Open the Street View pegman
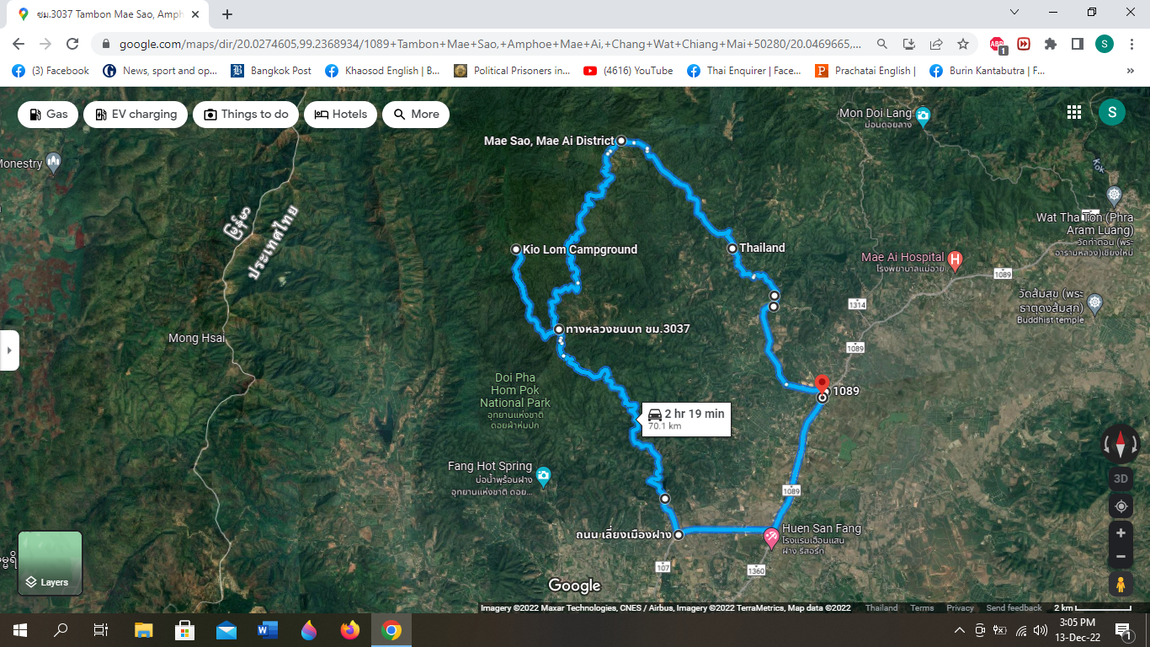This screenshot has width=1150, height=647. tap(1121, 584)
